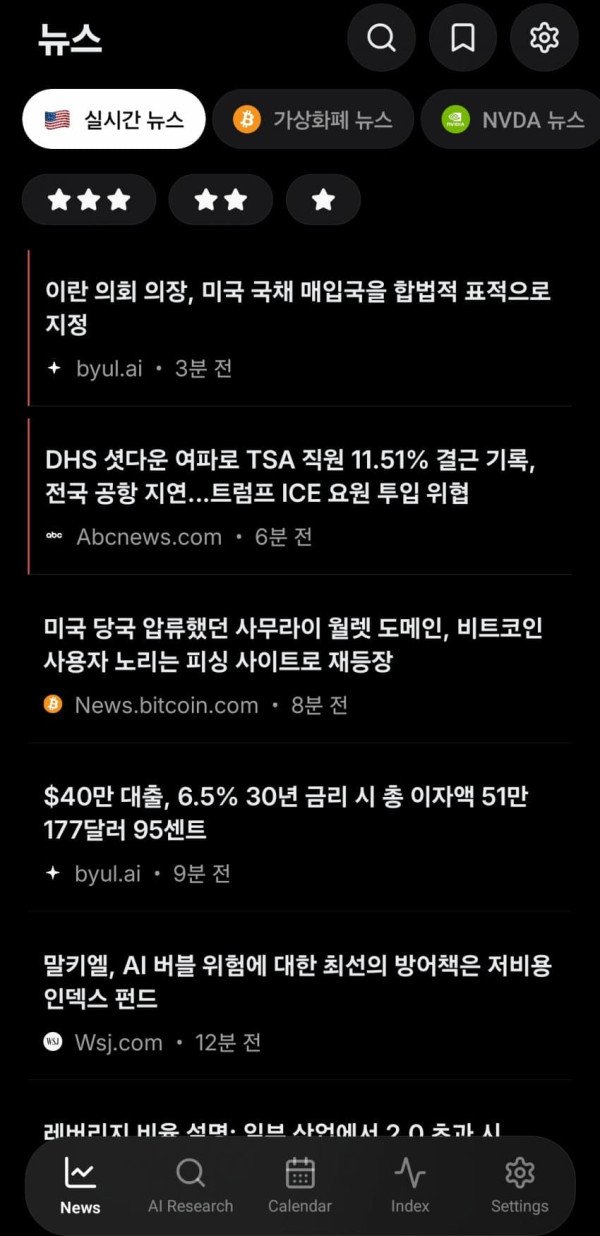Open the gear settings icon in the header

[x=544, y=38]
